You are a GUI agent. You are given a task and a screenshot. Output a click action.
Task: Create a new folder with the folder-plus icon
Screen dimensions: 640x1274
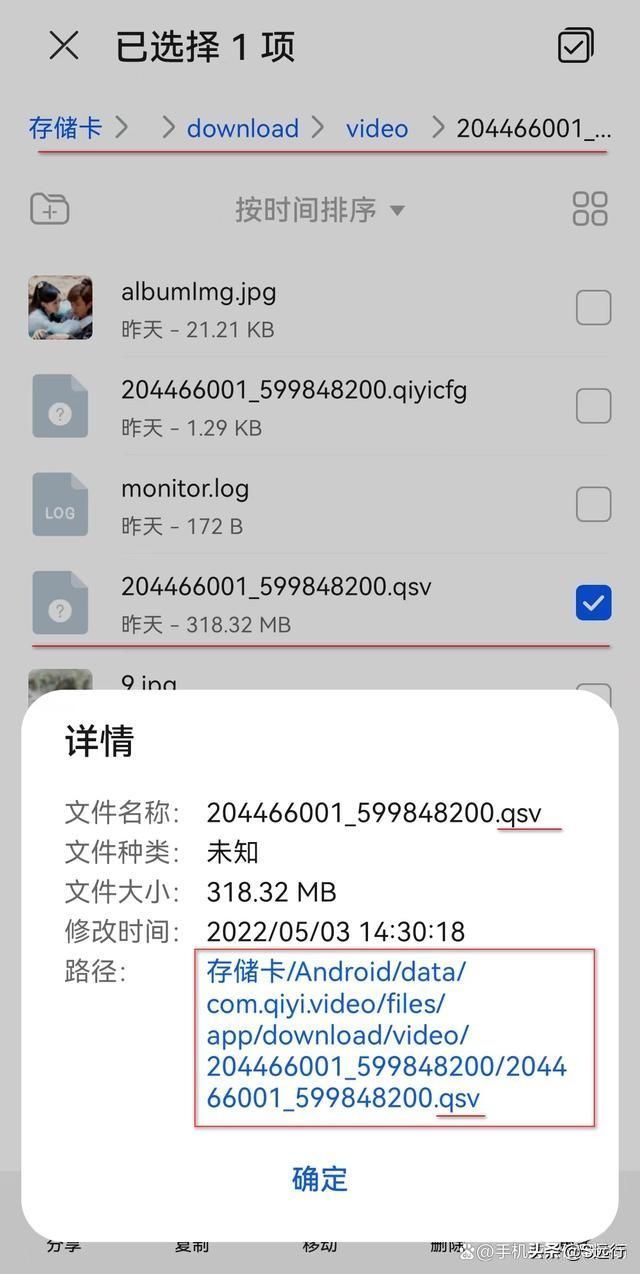(x=50, y=208)
